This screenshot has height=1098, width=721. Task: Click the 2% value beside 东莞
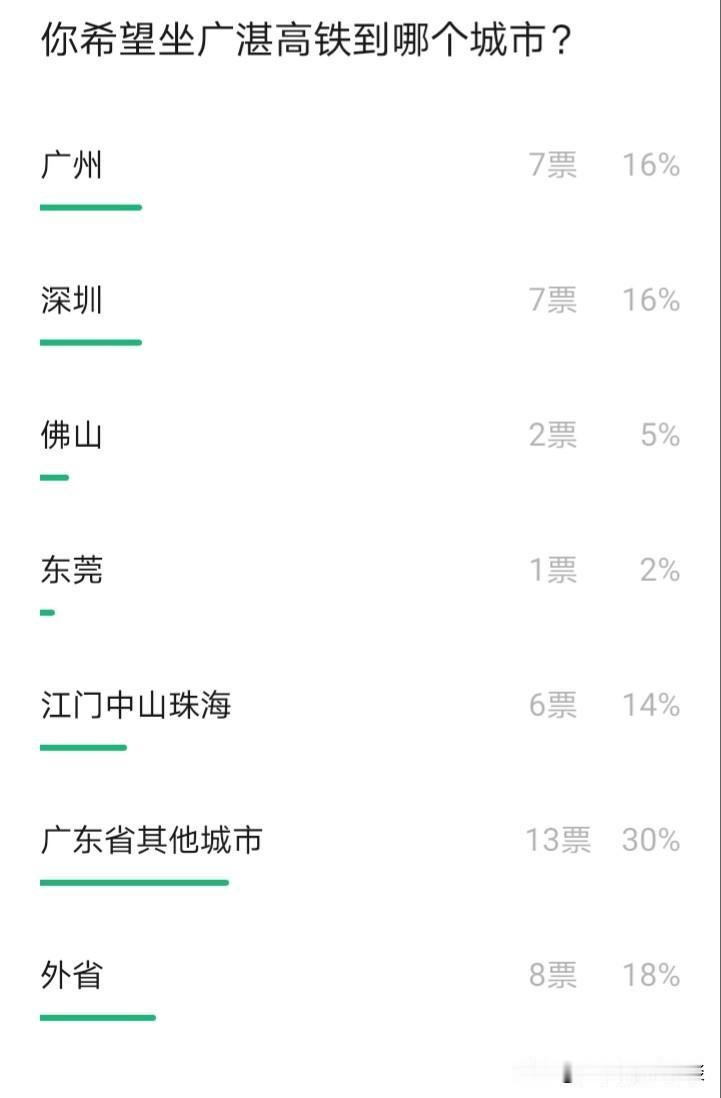pos(660,571)
